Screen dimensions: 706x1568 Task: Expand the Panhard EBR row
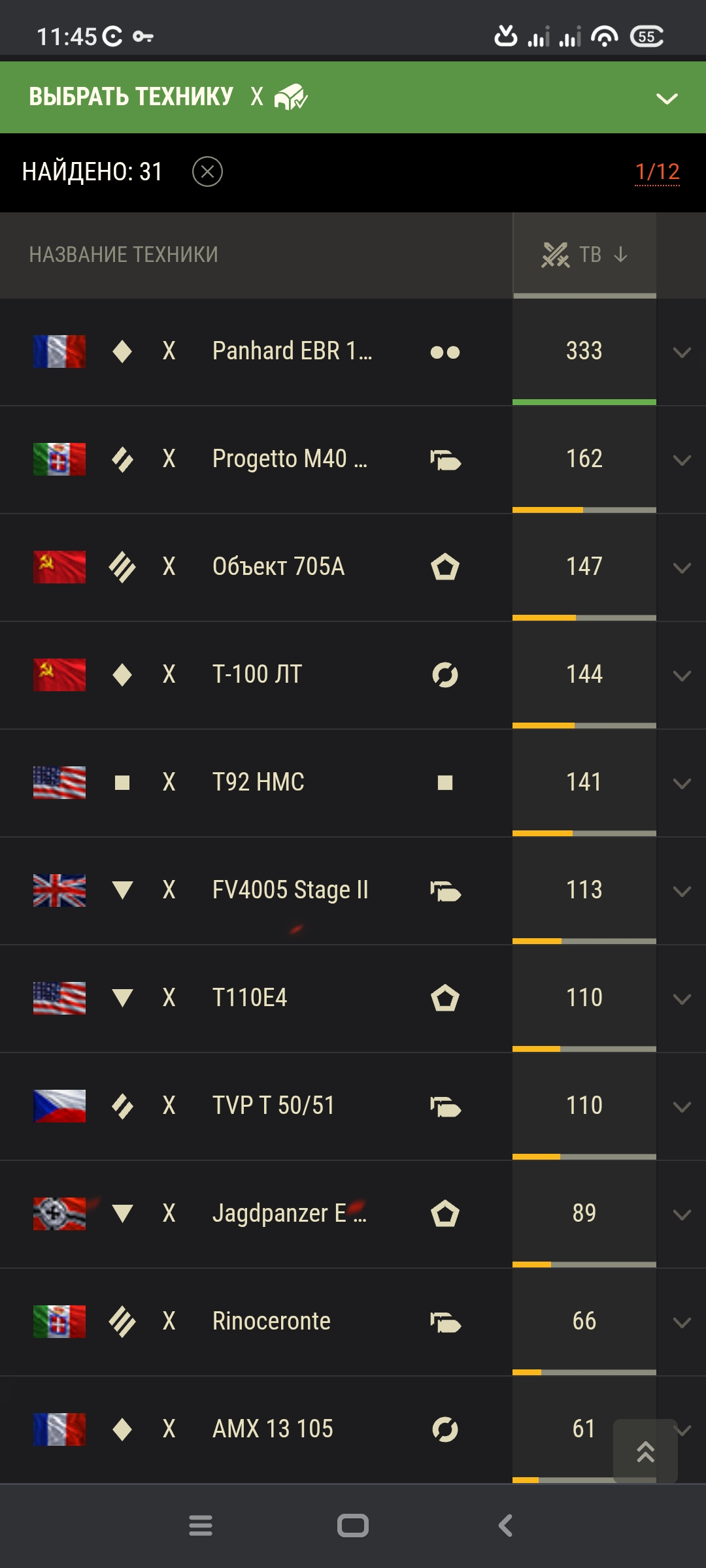click(682, 353)
